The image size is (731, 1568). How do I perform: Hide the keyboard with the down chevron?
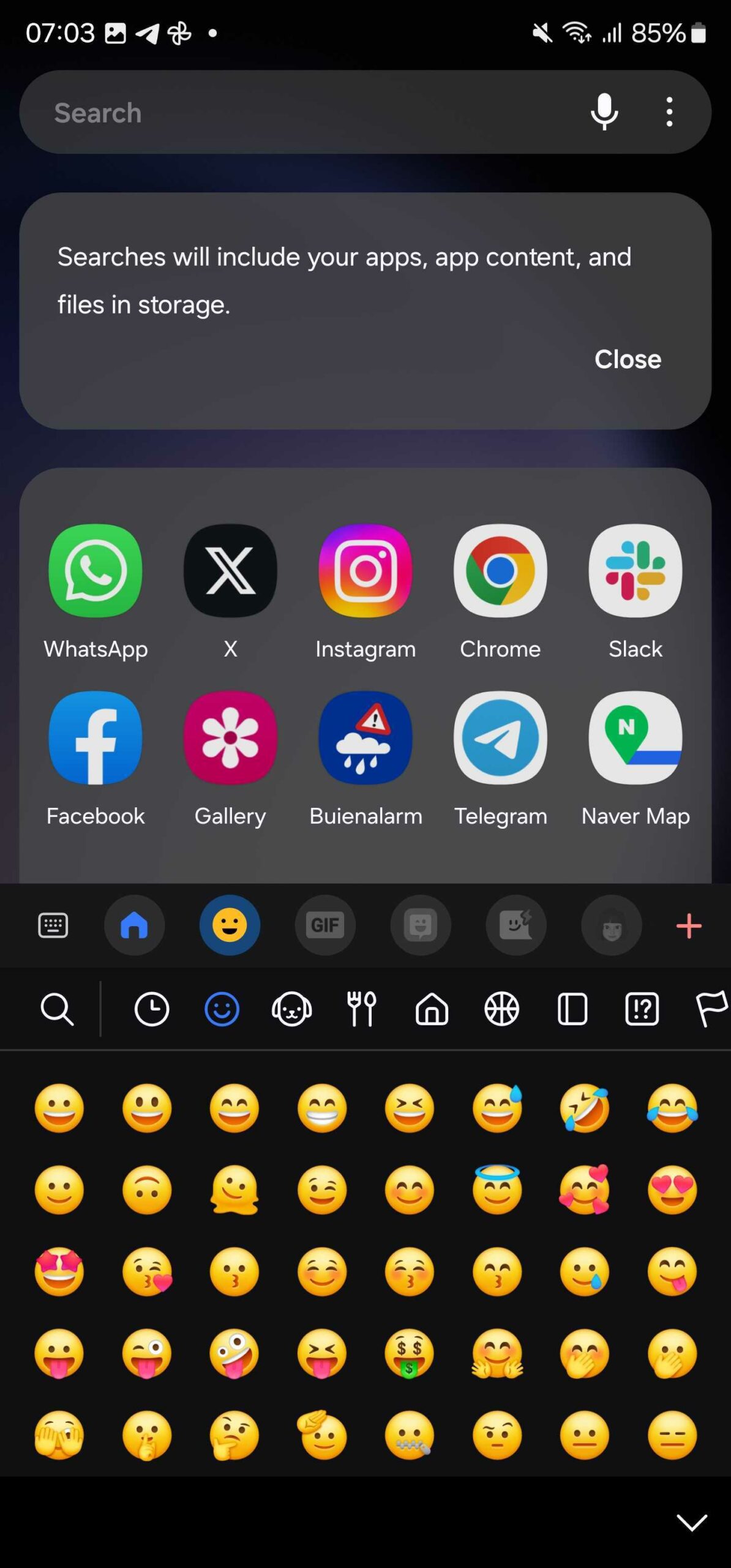click(x=692, y=1523)
